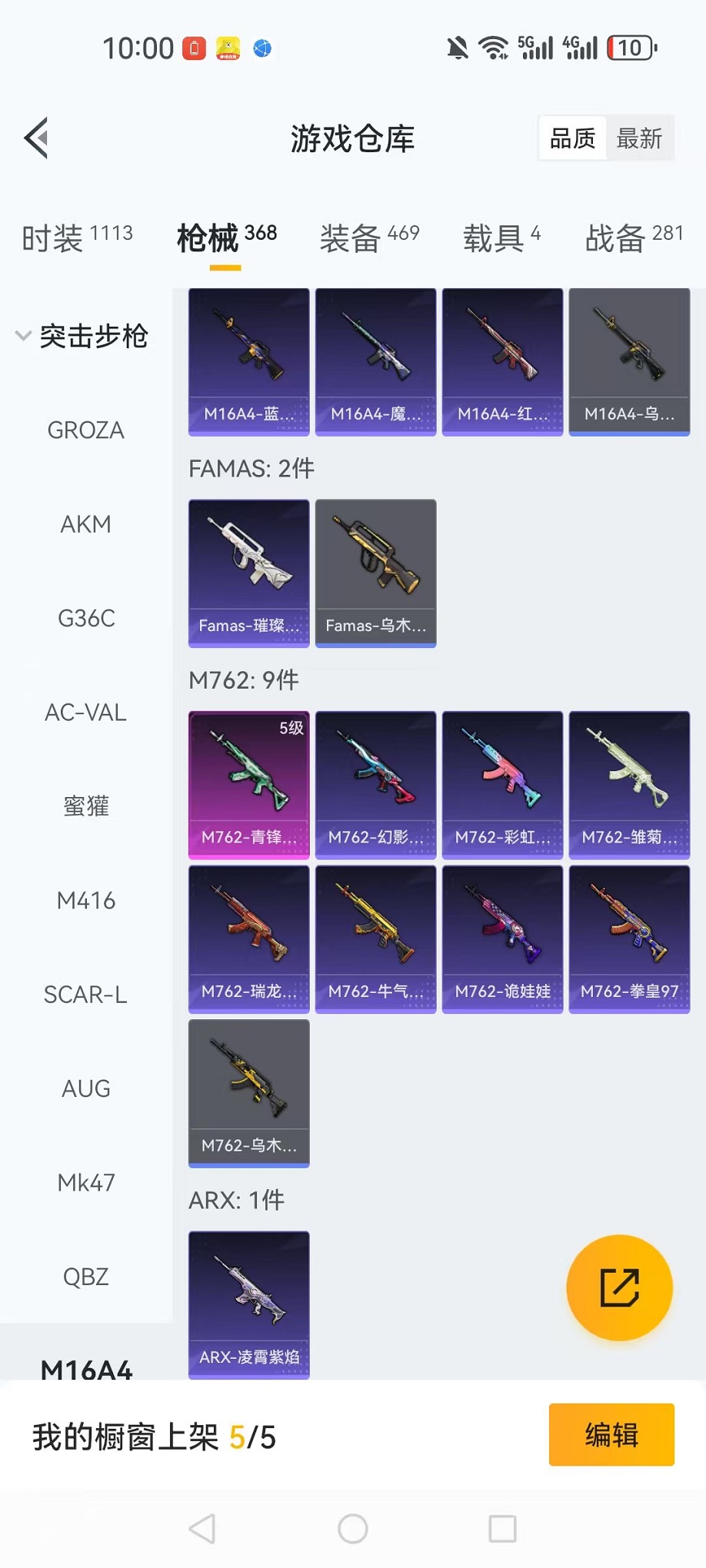706x1568 pixels.
Task: Switch to the 时装 tab
Action: [77, 238]
